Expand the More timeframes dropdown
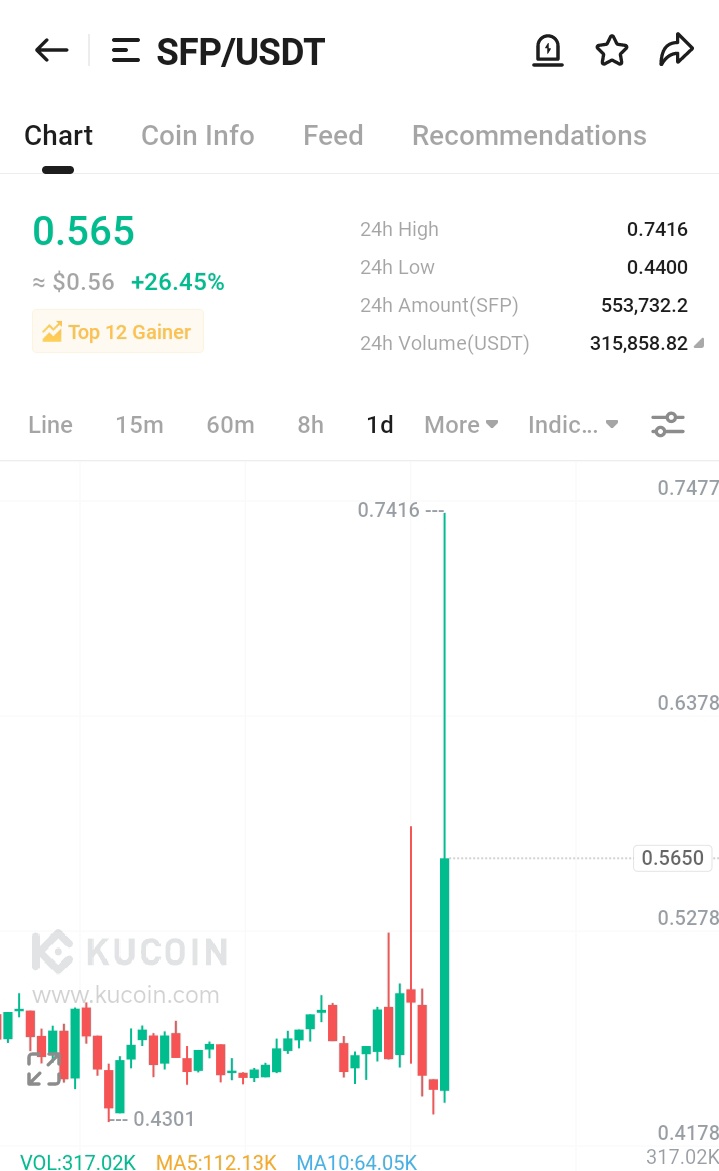This screenshot has height=1171, width=719. pos(461,425)
